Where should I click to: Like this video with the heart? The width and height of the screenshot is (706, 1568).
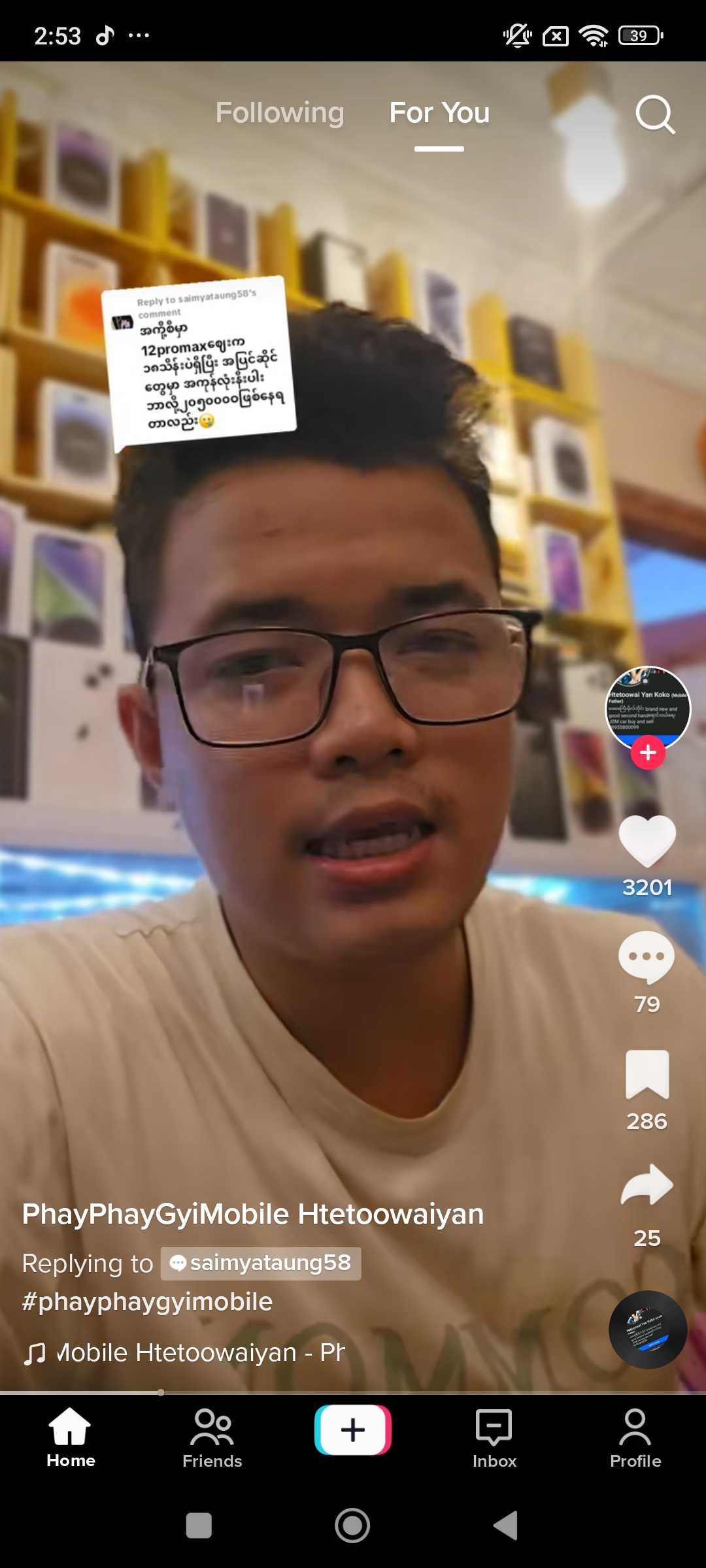coord(647,841)
